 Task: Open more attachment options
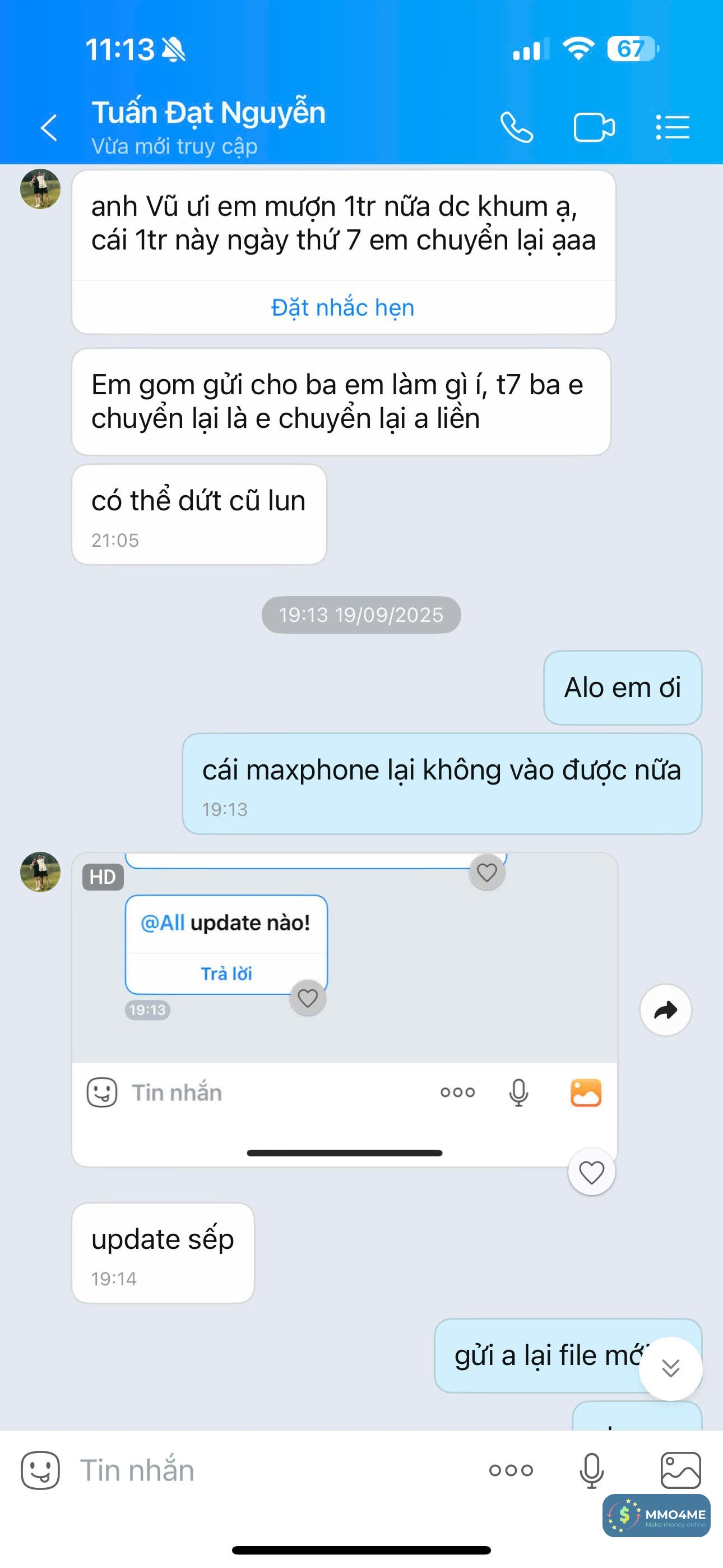pyautogui.click(x=511, y=1470)
